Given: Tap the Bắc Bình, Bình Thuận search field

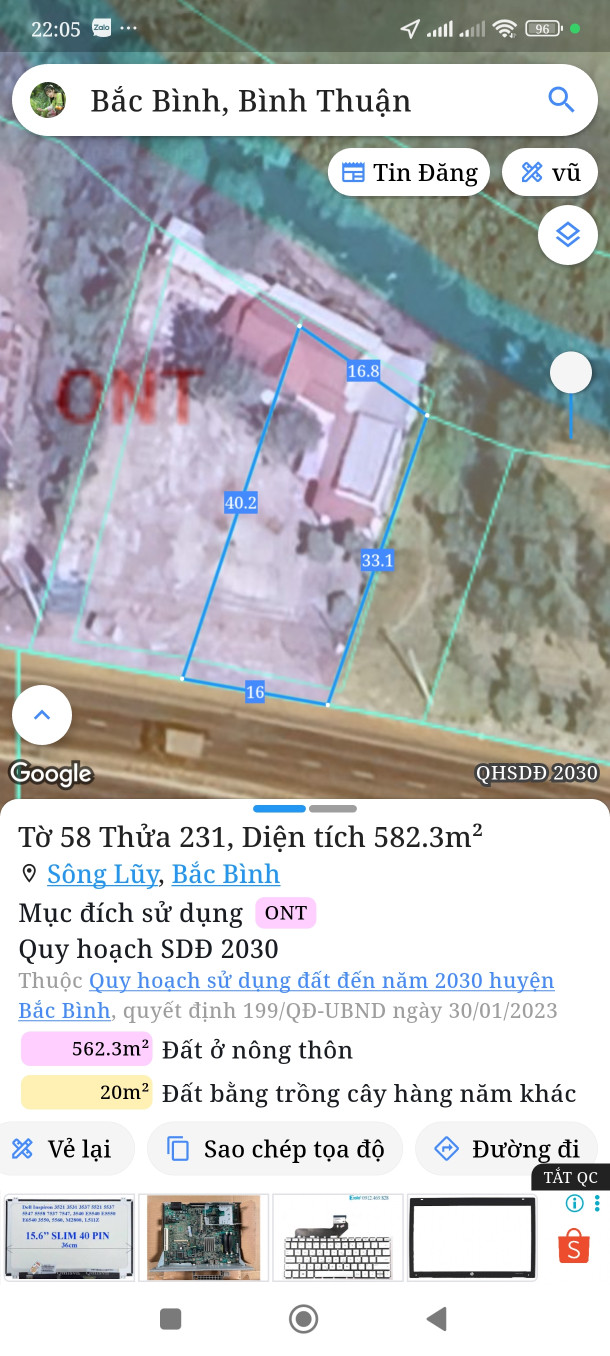Looking at the screenshot, I should pyautogui.click(x=290, y=101).
